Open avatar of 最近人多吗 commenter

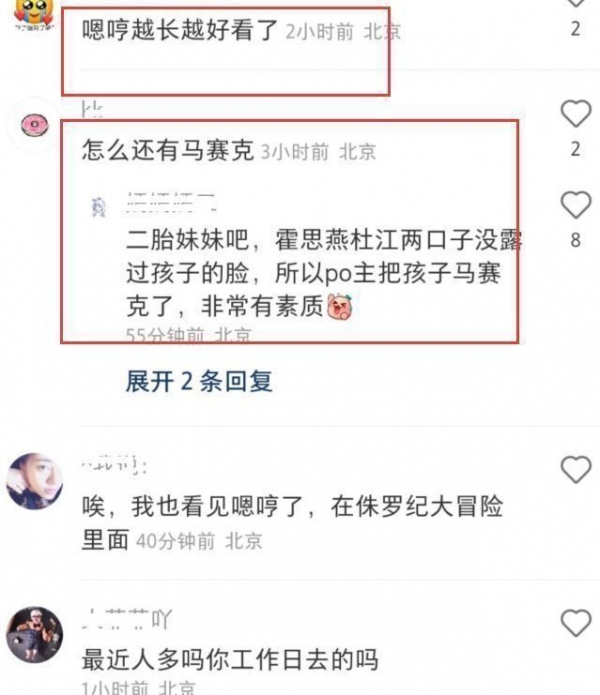click(35, 633)
